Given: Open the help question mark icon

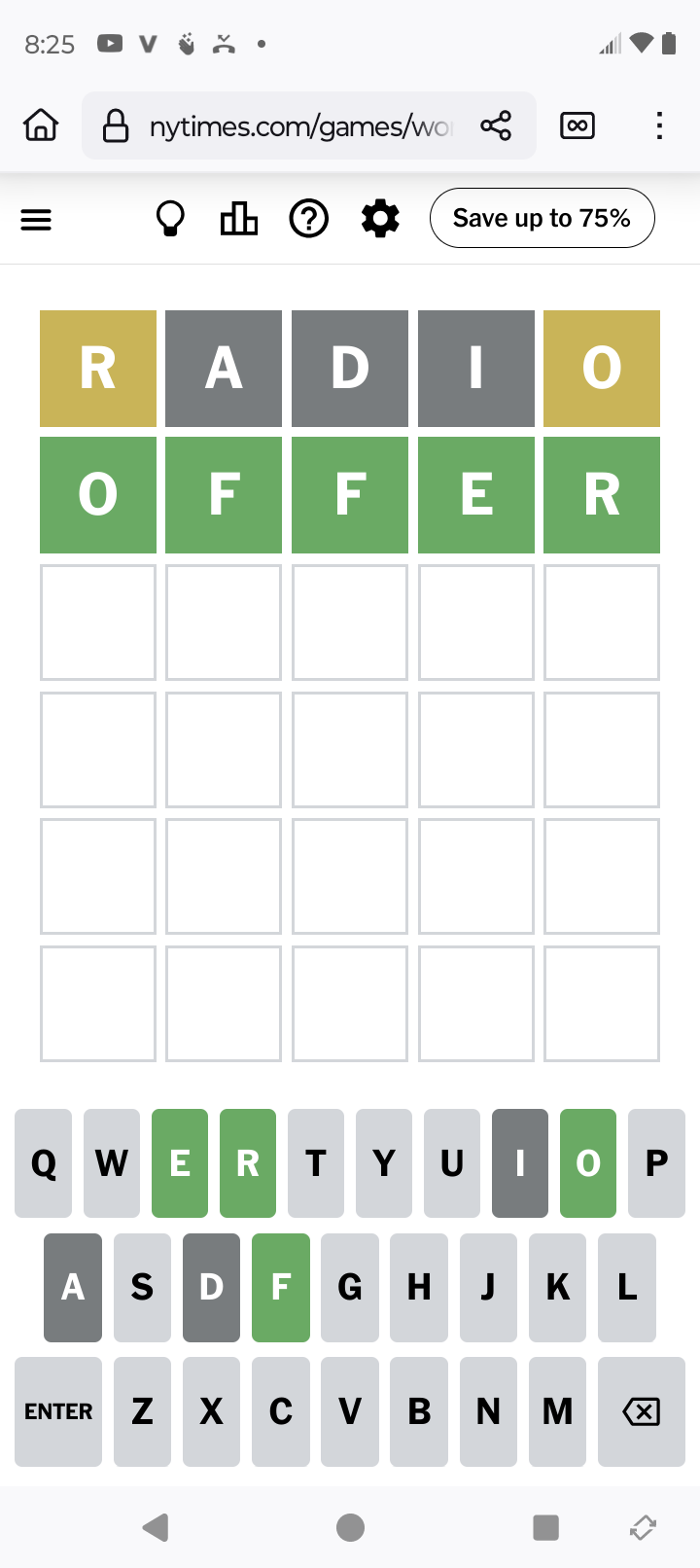Looking at the screenshot, I should pos(309,219).
